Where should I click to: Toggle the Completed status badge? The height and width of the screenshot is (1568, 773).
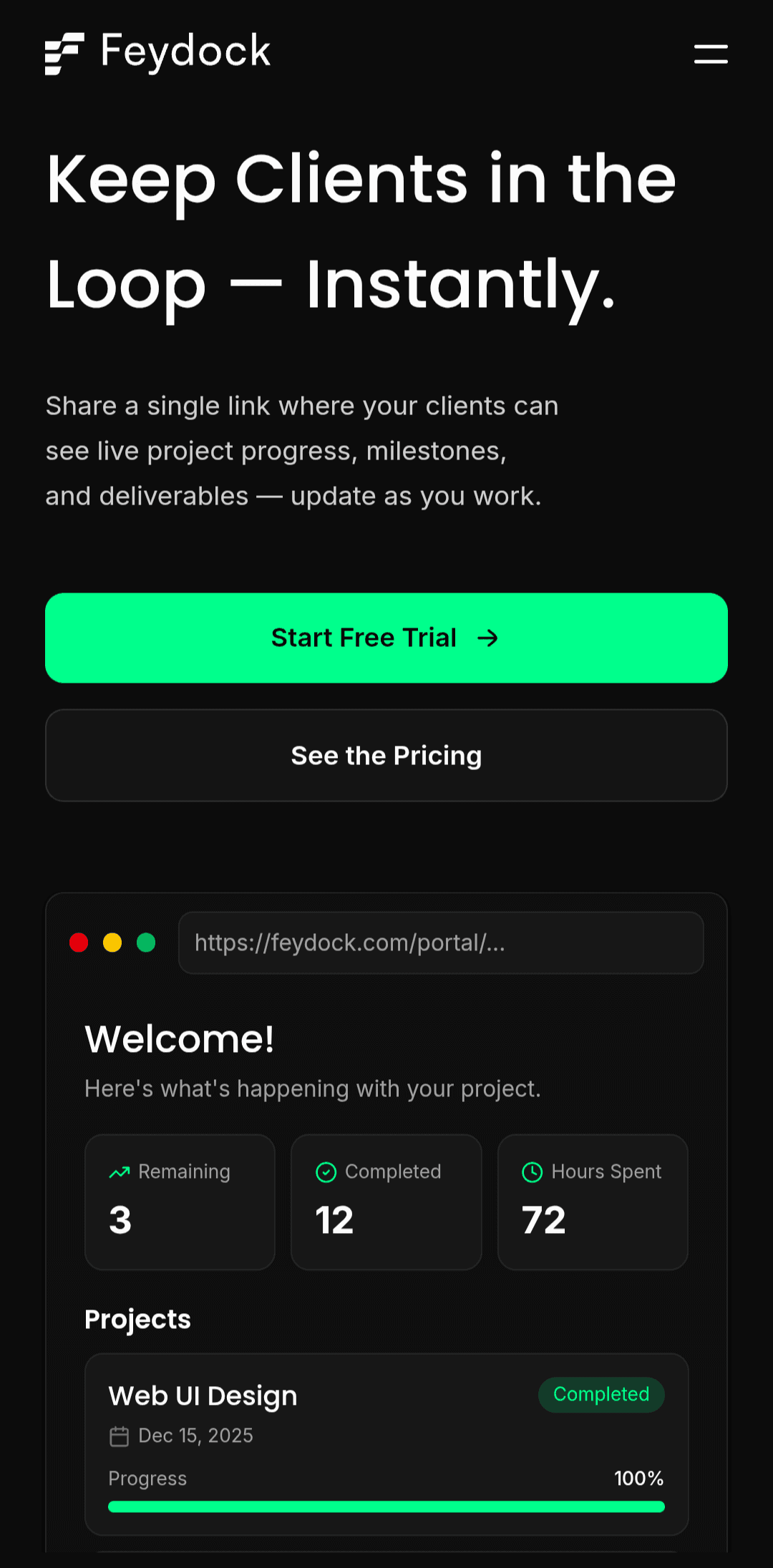[x=601, y=1394]
